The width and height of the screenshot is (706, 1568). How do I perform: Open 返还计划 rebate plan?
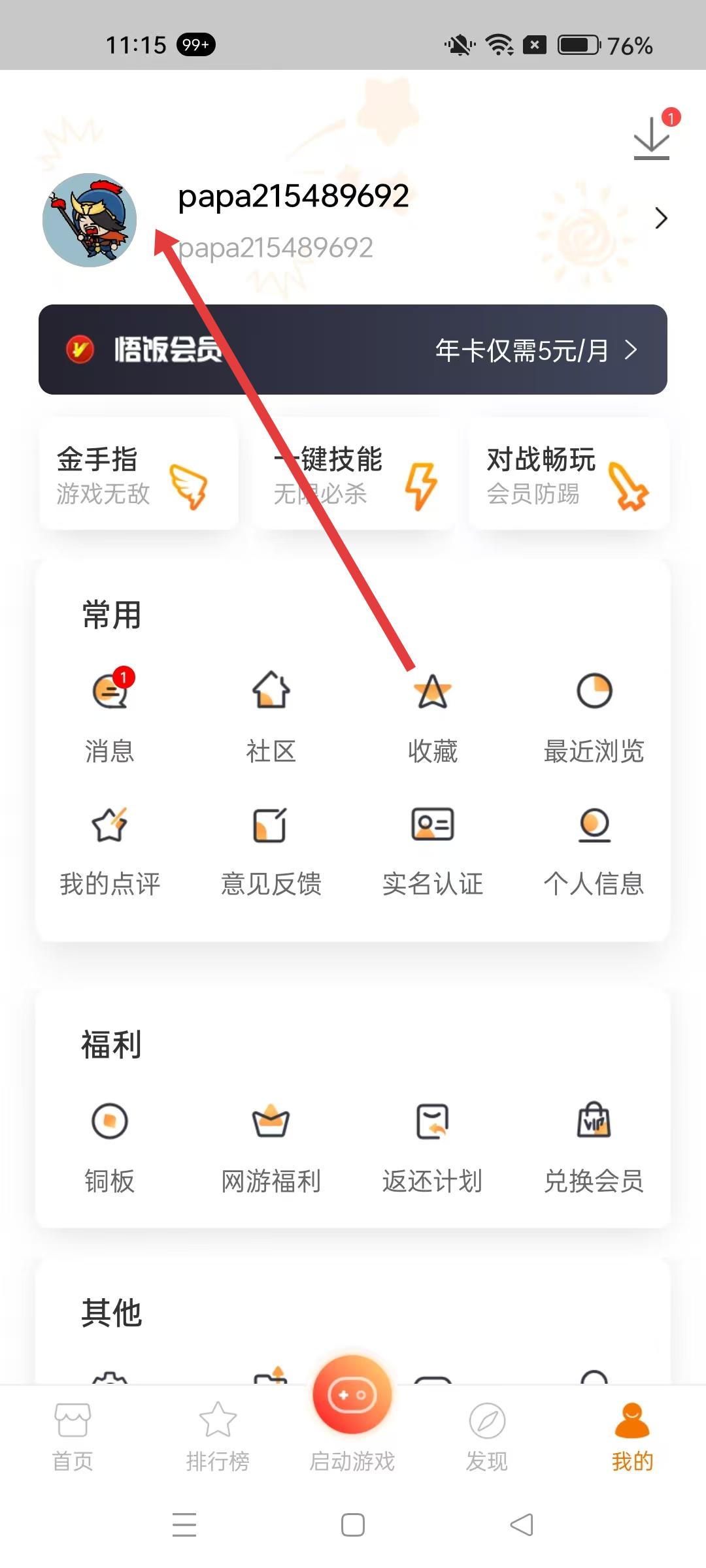(433, 1147)
